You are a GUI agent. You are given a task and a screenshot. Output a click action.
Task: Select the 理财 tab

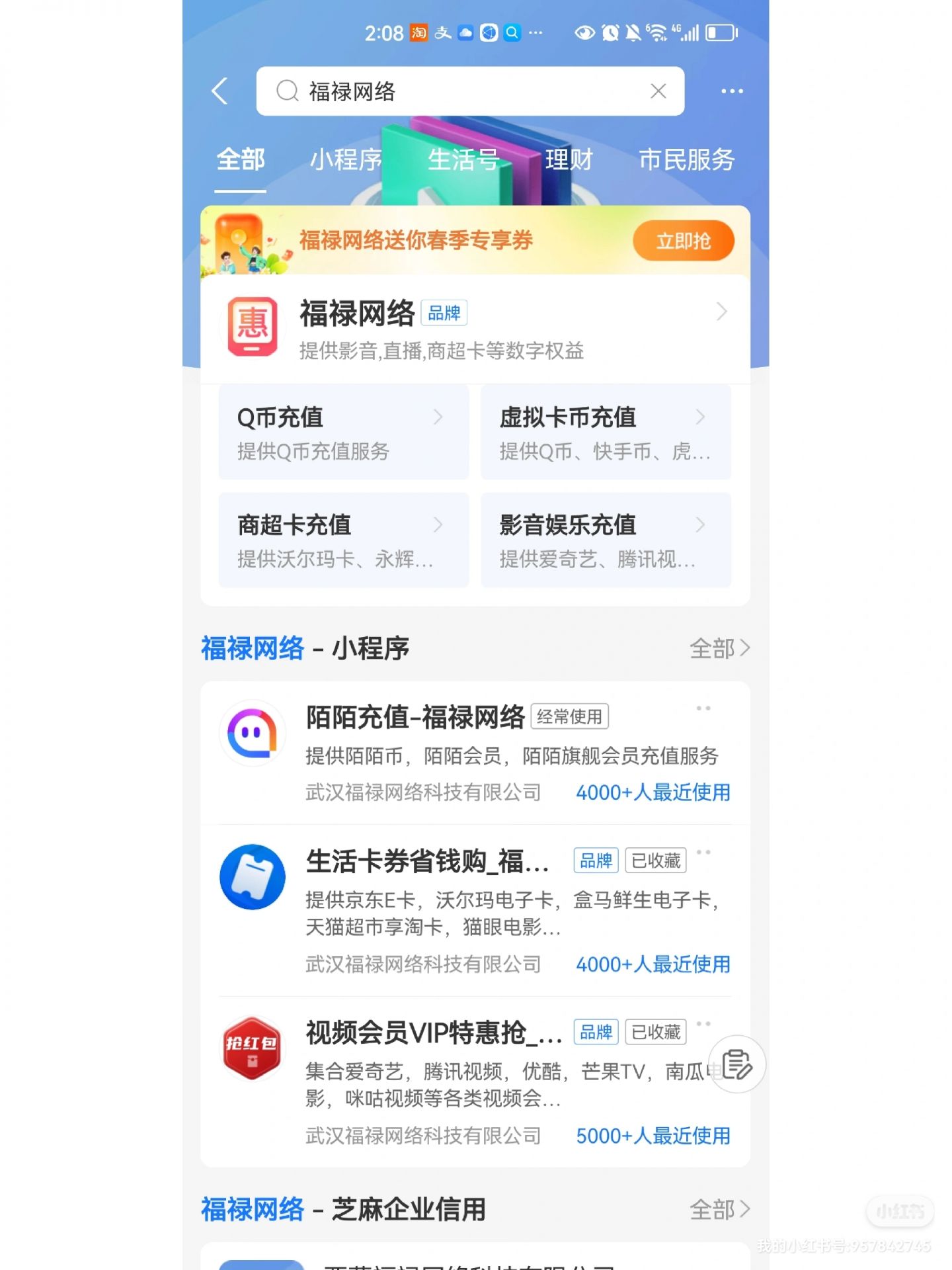(x=569, y=160)
